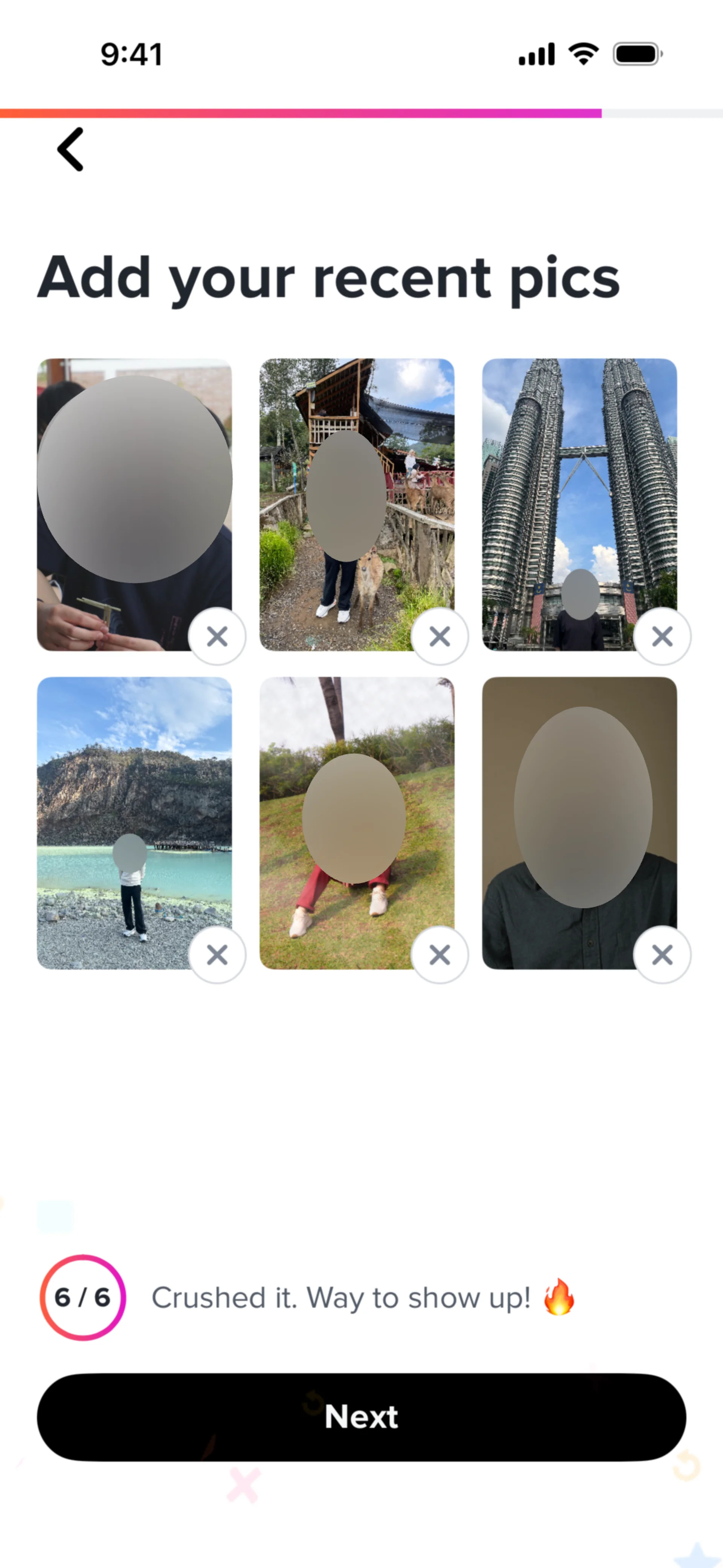723x1568 pixels.
Task: Delete the turquoise lake photo
Action: point(217,954)
